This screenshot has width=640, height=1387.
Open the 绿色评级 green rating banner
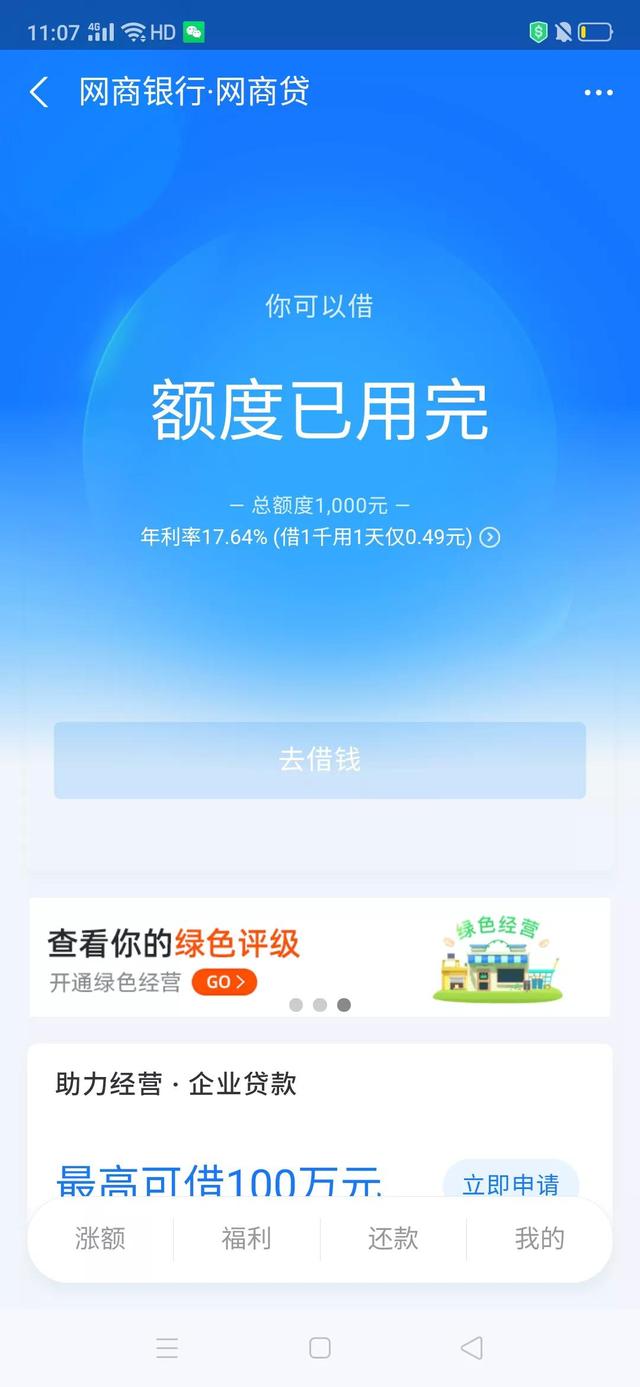[320, 957]
